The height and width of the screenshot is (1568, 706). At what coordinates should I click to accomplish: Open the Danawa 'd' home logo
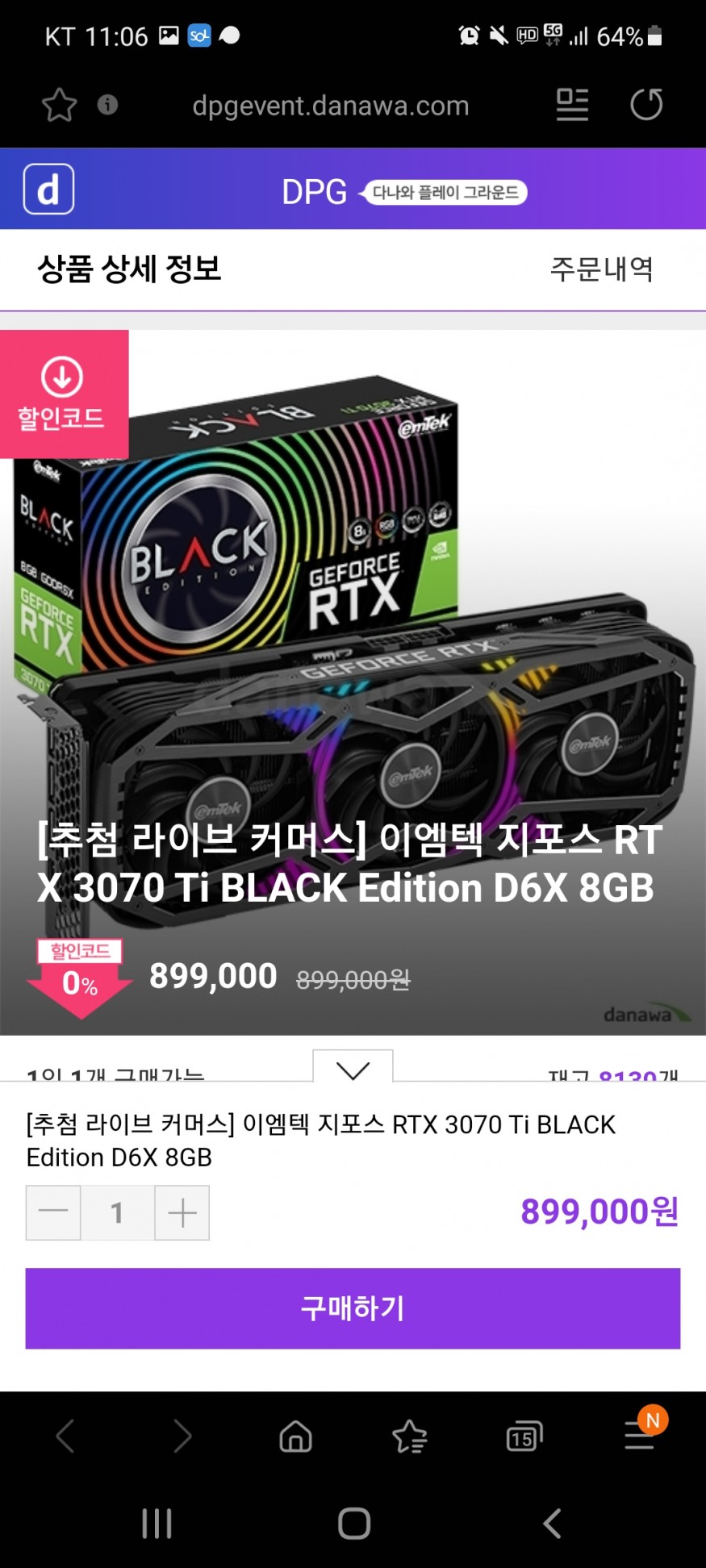[48, 190]
